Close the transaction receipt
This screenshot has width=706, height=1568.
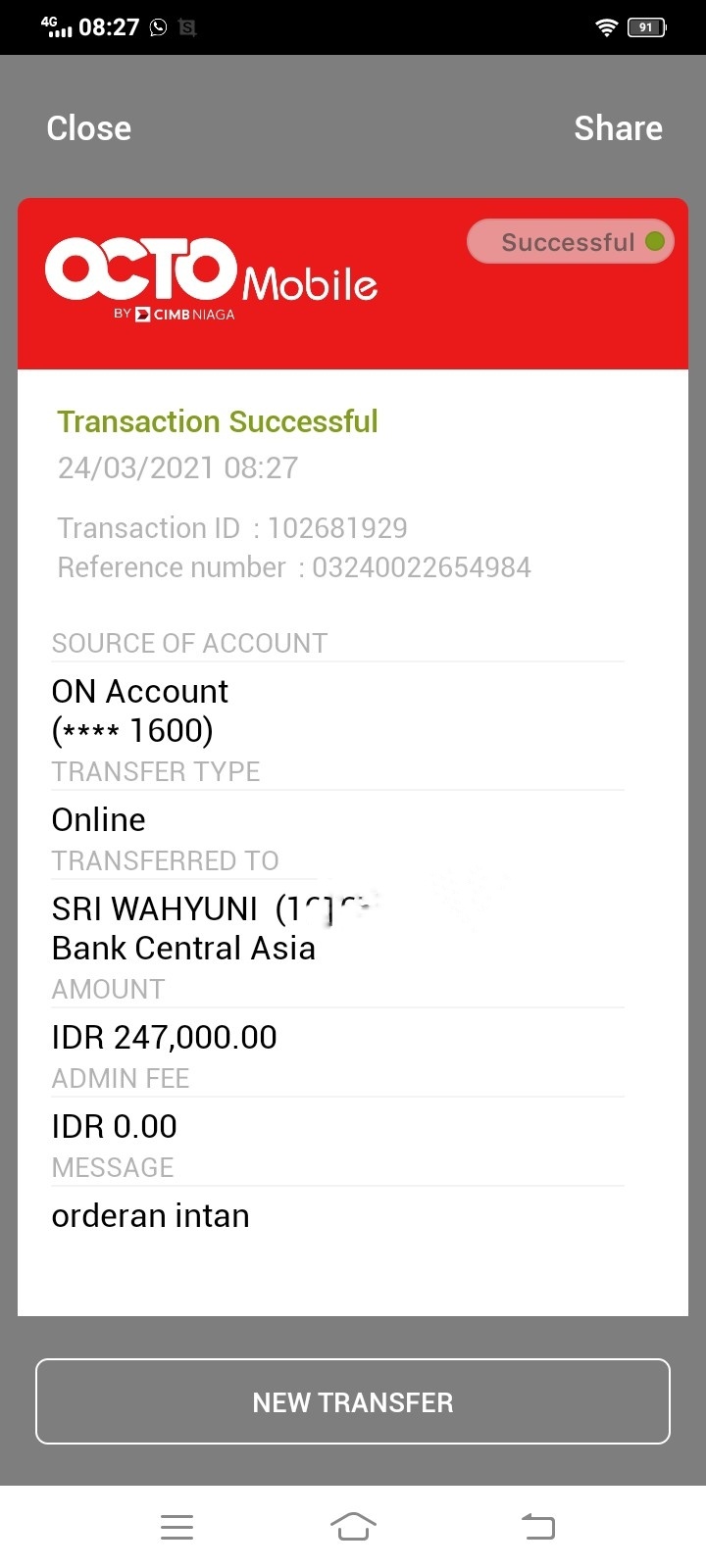88,128
